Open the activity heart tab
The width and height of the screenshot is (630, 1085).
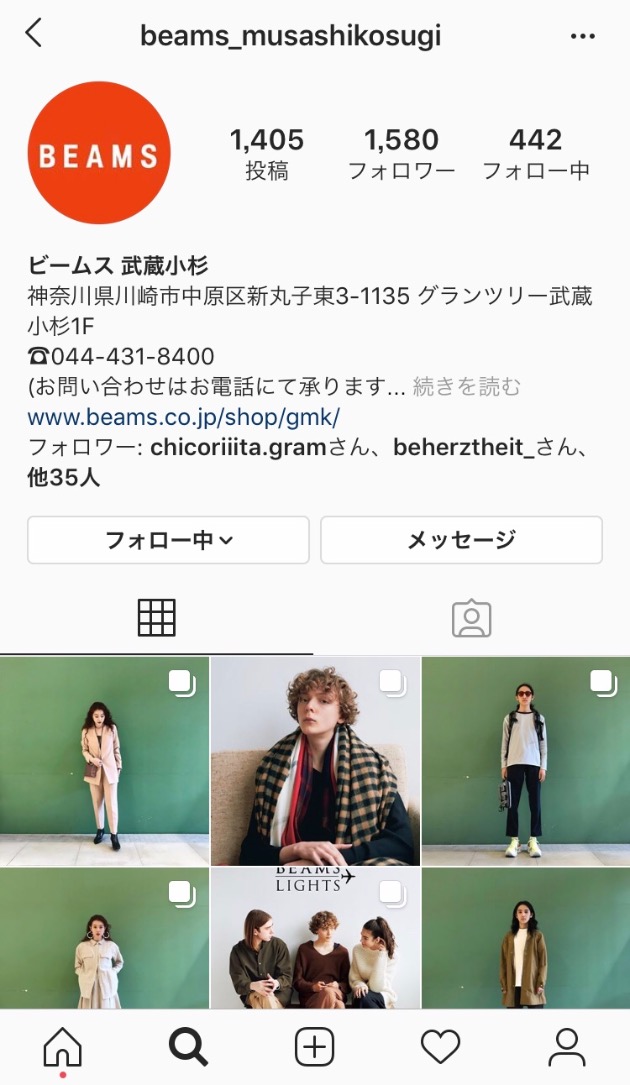pyautogui.click(x=440, y=1047)
